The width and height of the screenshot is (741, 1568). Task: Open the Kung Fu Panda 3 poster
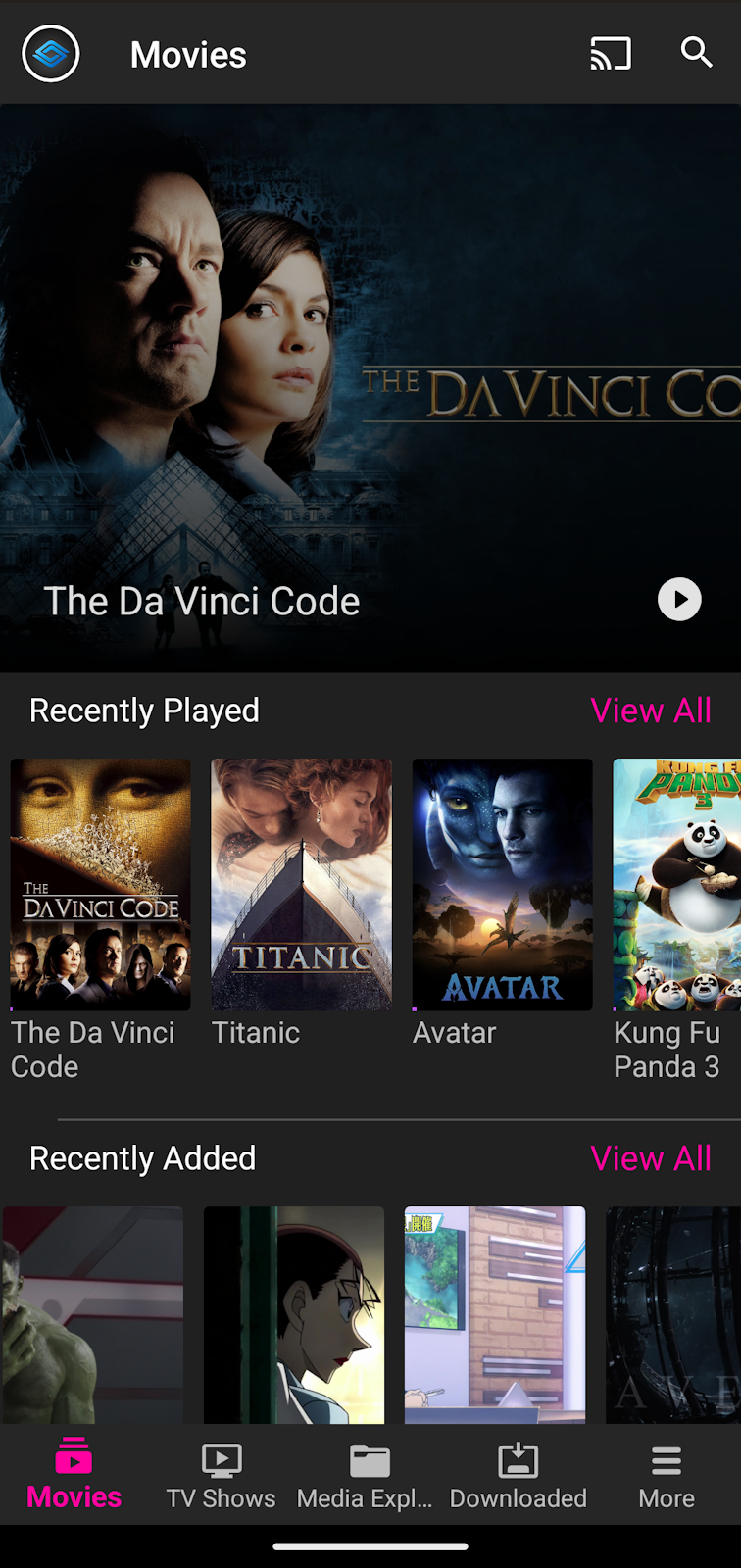coord(676,884)
